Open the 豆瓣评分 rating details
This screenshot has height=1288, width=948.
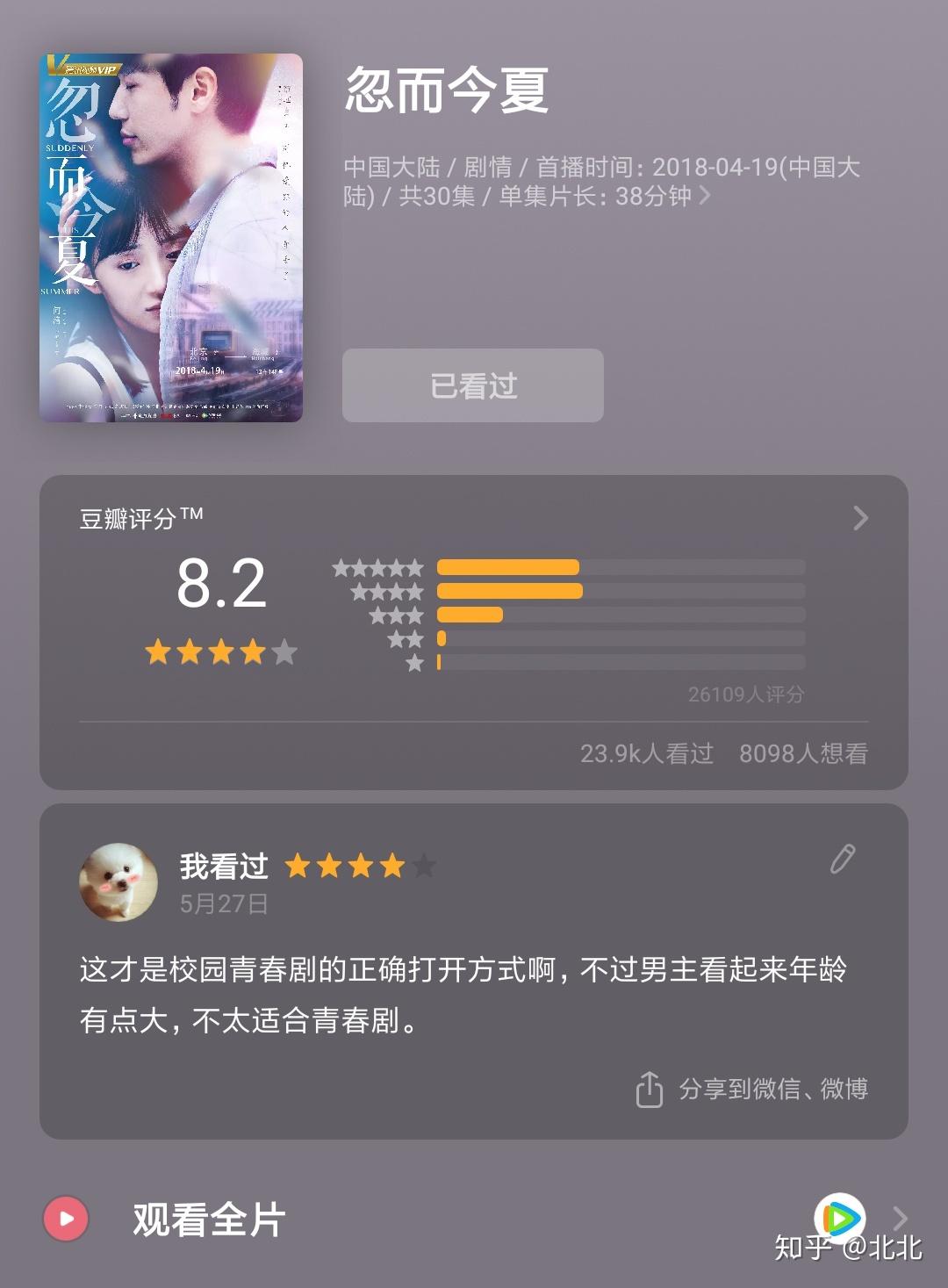click(x=859, y=519)
